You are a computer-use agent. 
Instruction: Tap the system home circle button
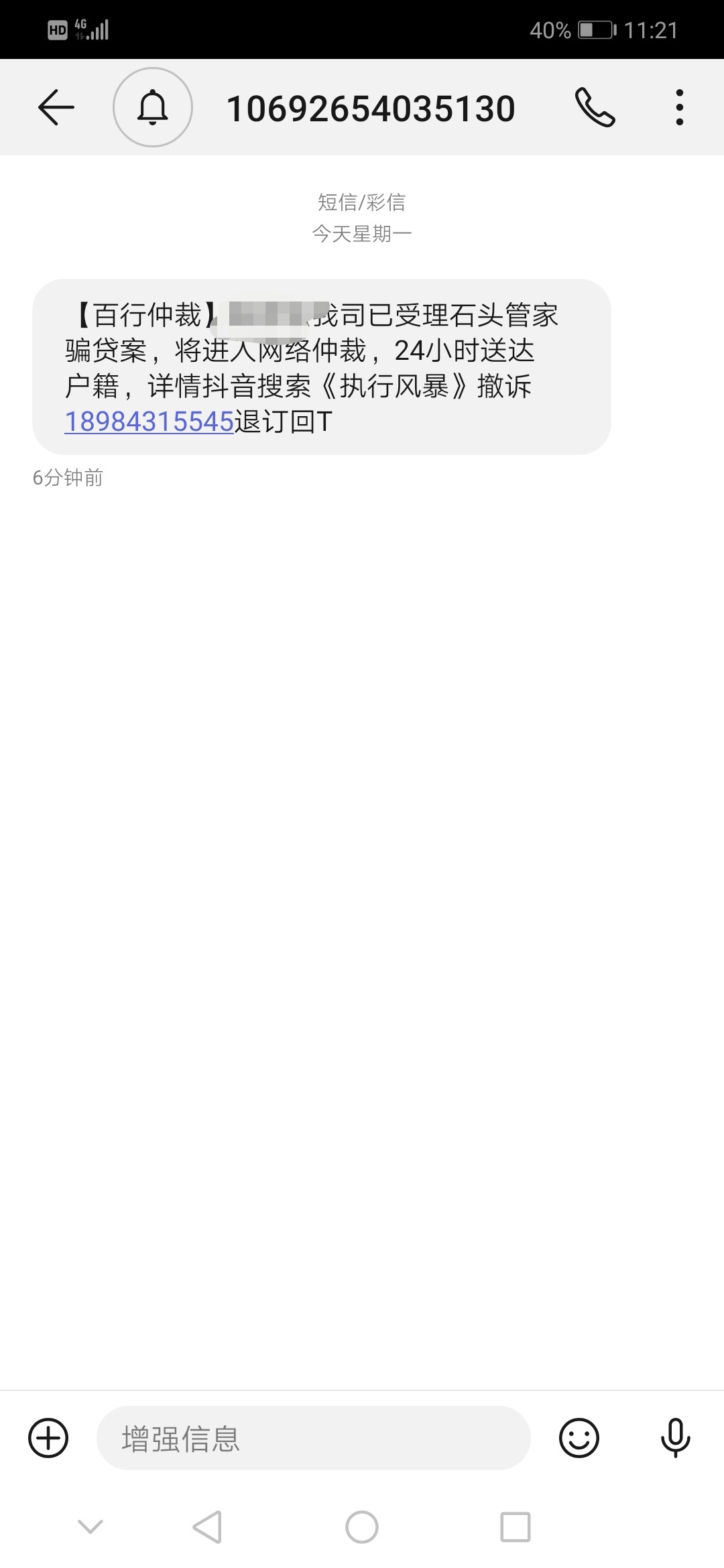tap(362, 1528)
